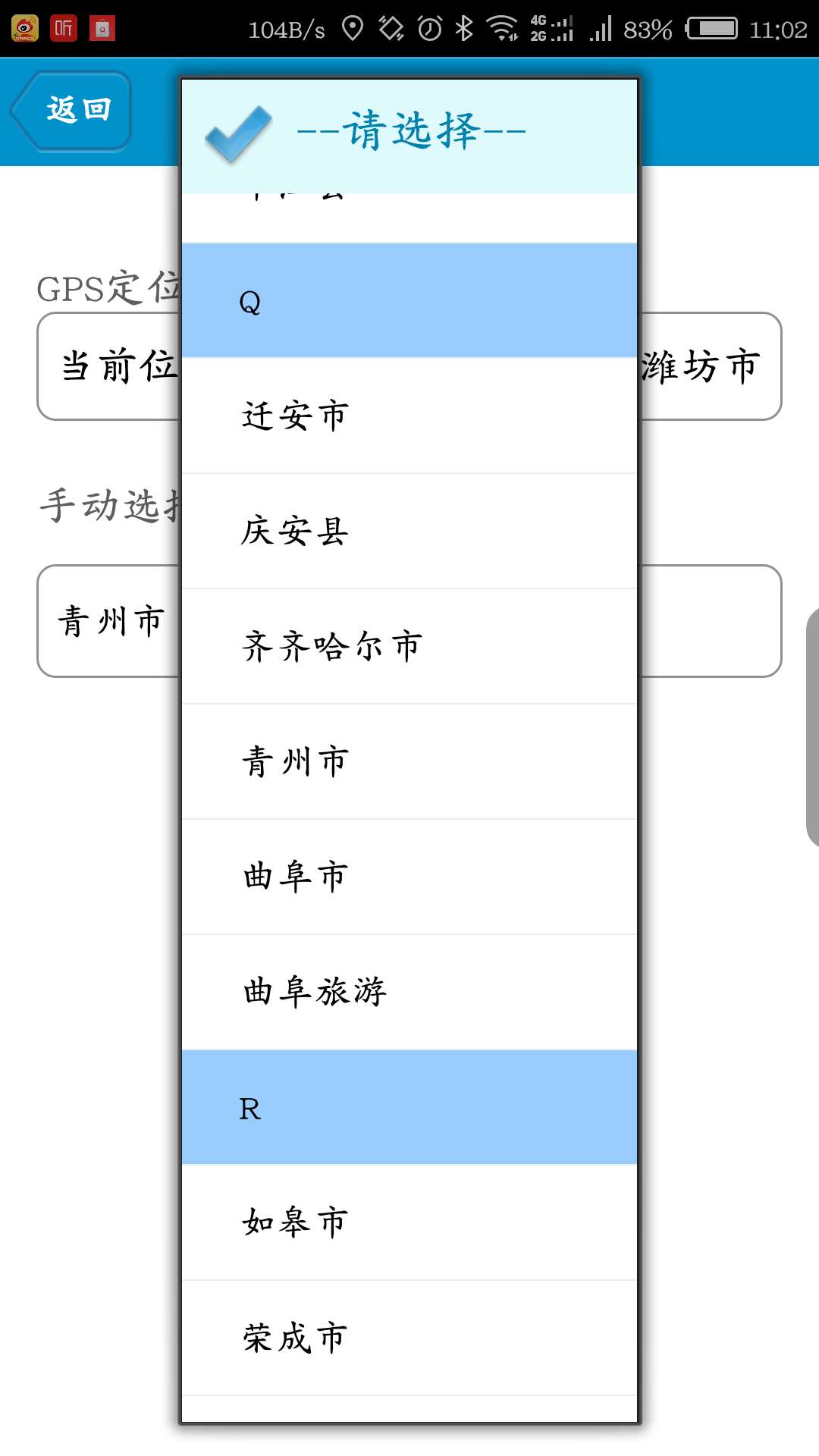Select 齐齐哈尔市 from the city list

tap(409, 647)
